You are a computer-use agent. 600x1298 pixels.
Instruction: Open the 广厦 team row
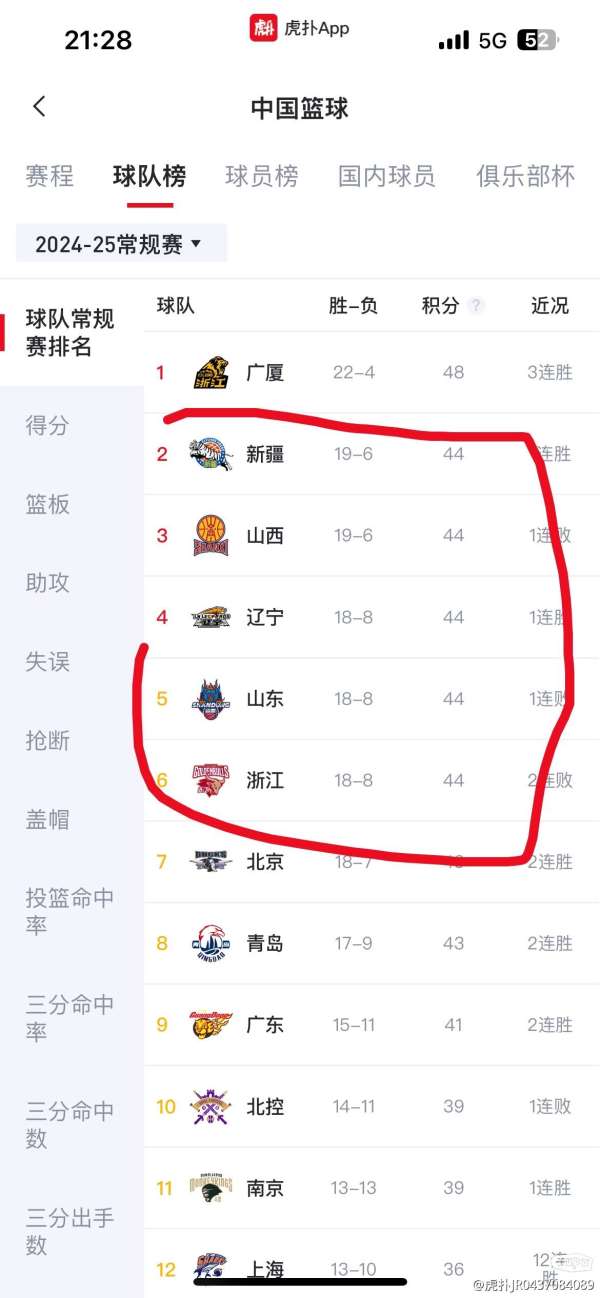coord(370,373)
